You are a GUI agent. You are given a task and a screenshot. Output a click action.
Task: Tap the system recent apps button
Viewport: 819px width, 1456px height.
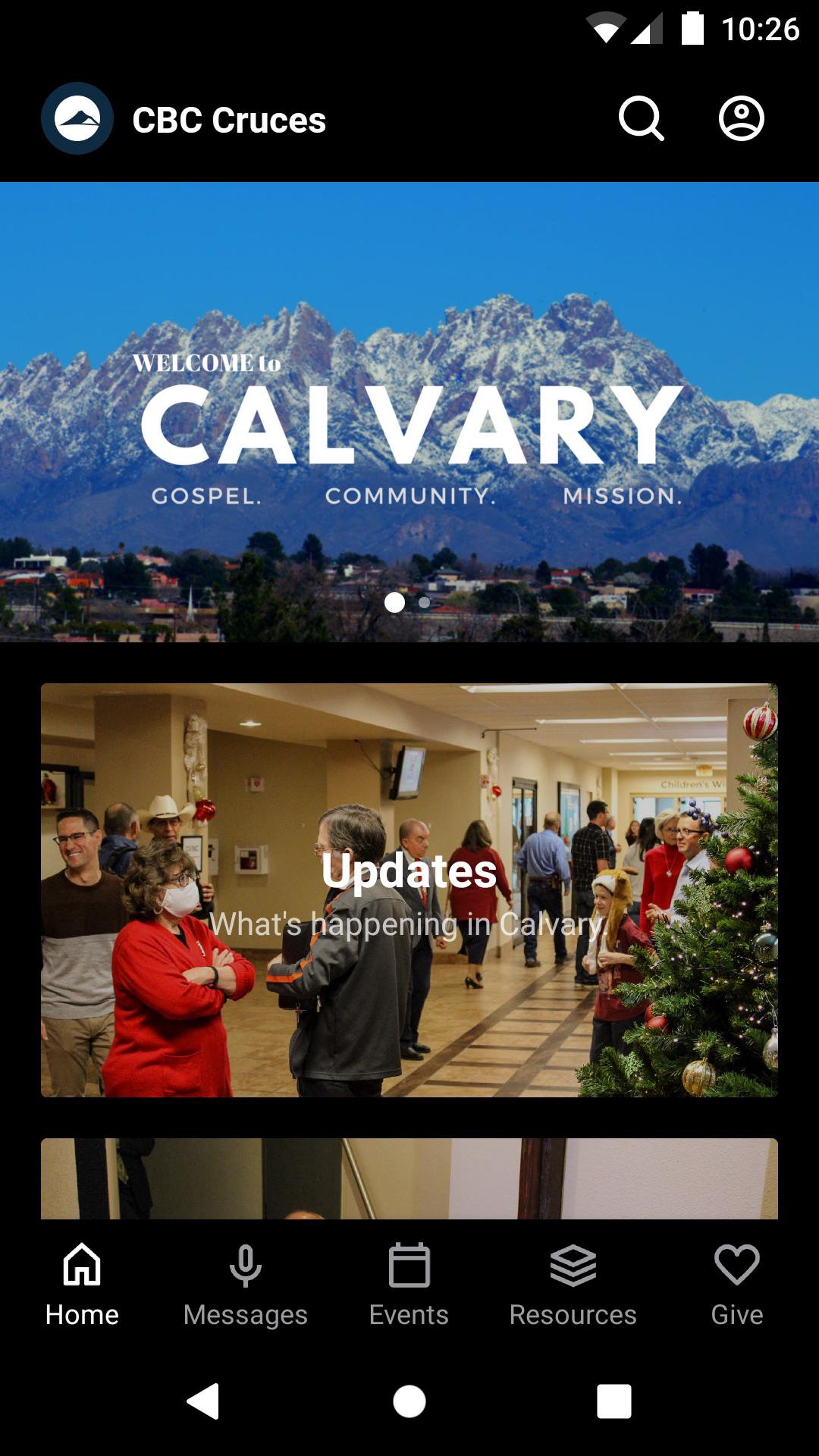click(614, 1401)
